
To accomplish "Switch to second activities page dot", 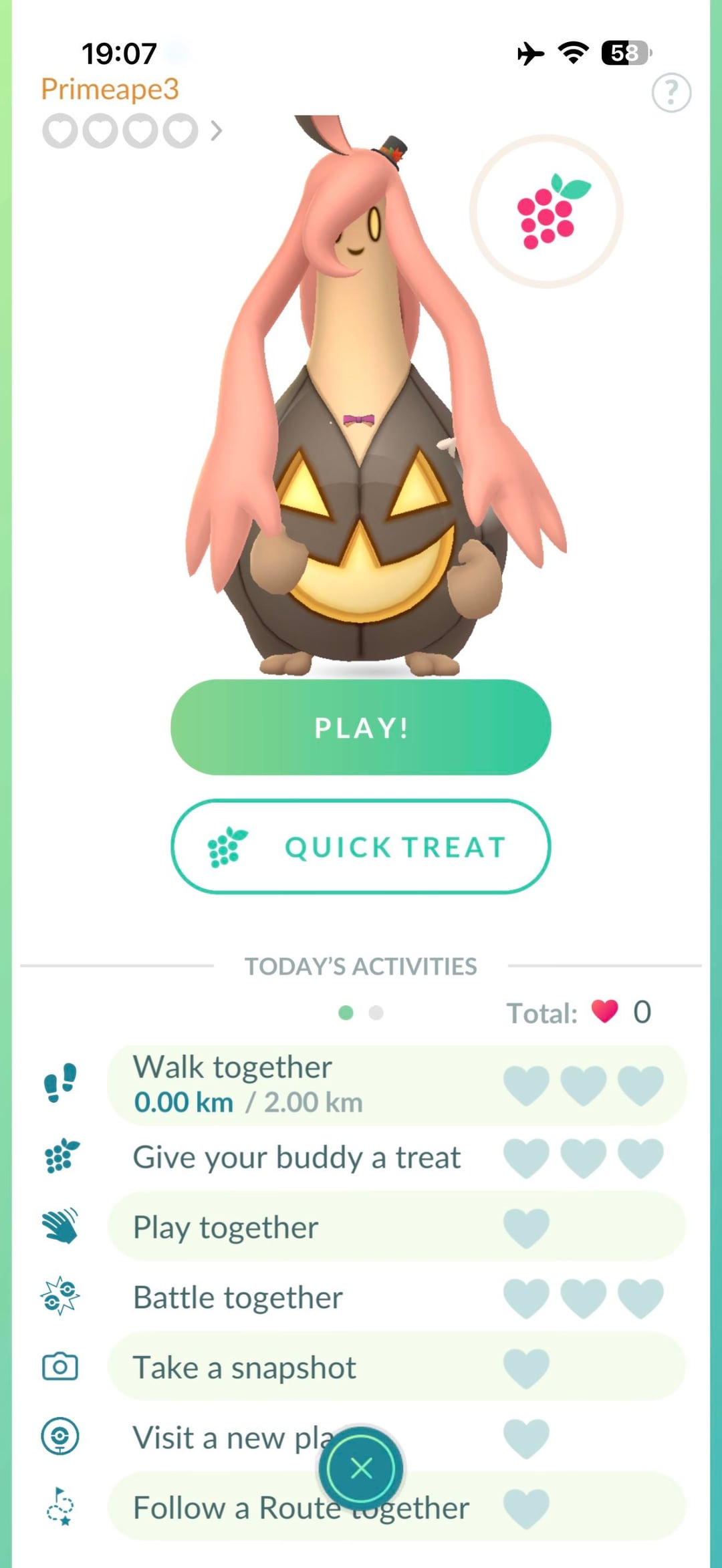I will tap(376, 1013).
